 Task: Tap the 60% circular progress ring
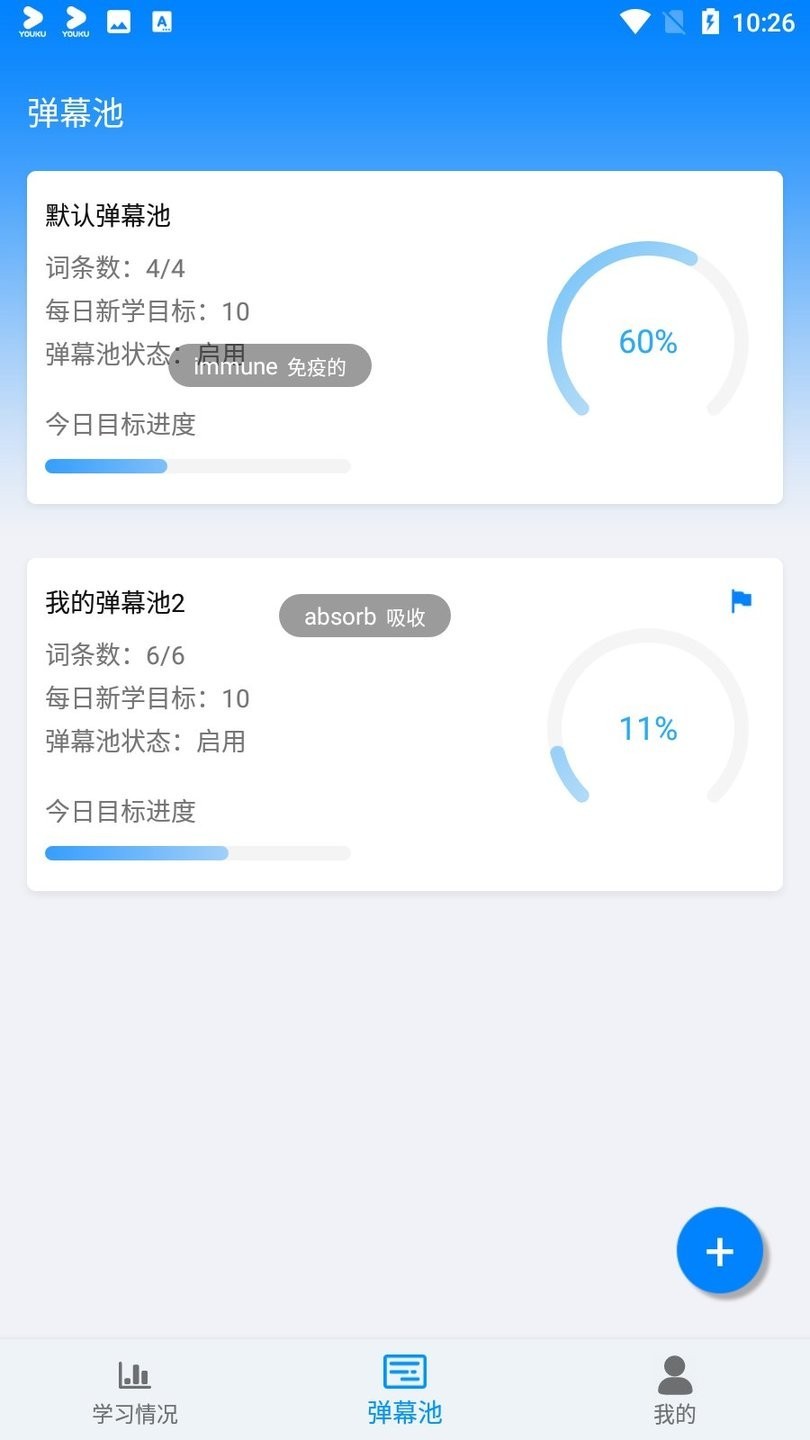pyautogui.click(x=646, y=342)
